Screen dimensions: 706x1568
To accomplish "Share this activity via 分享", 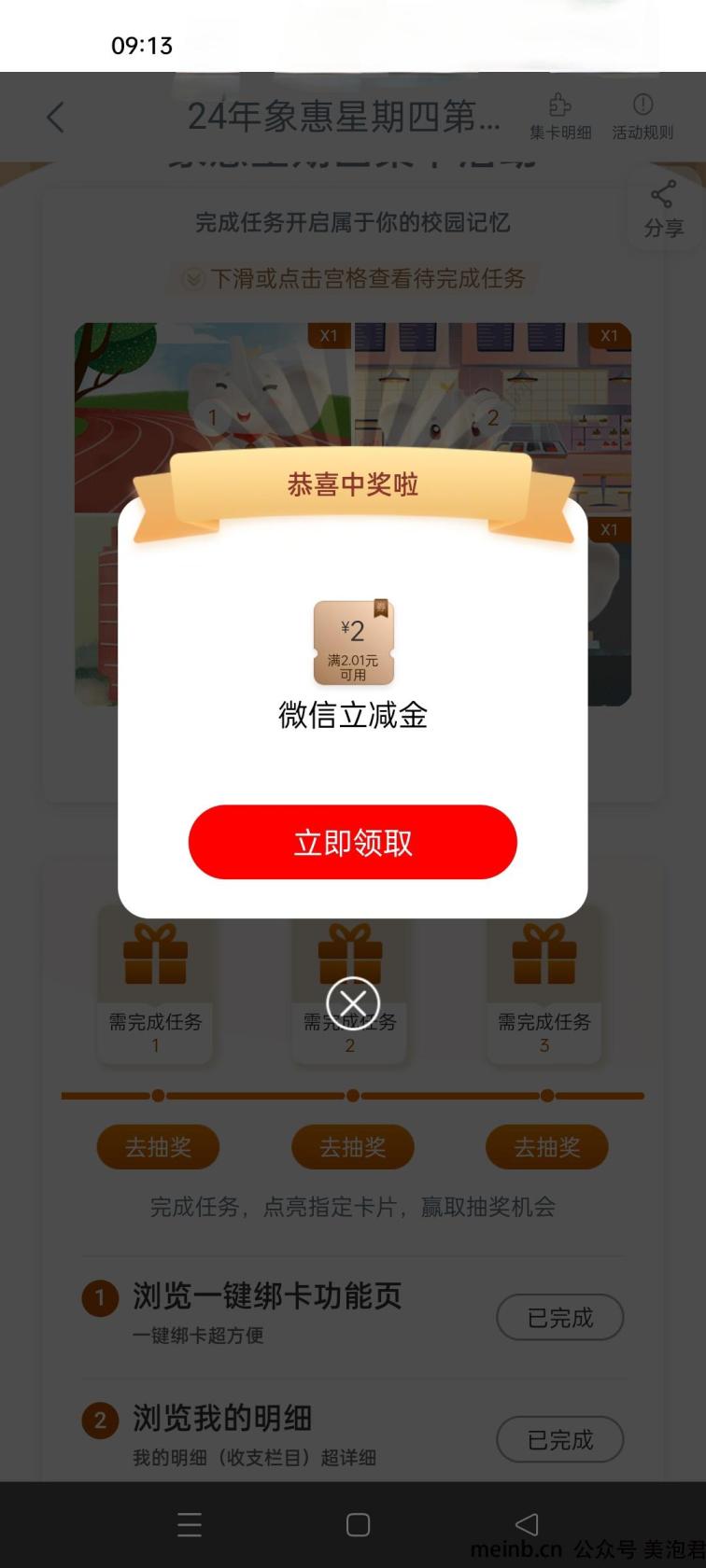I will 663,209.
